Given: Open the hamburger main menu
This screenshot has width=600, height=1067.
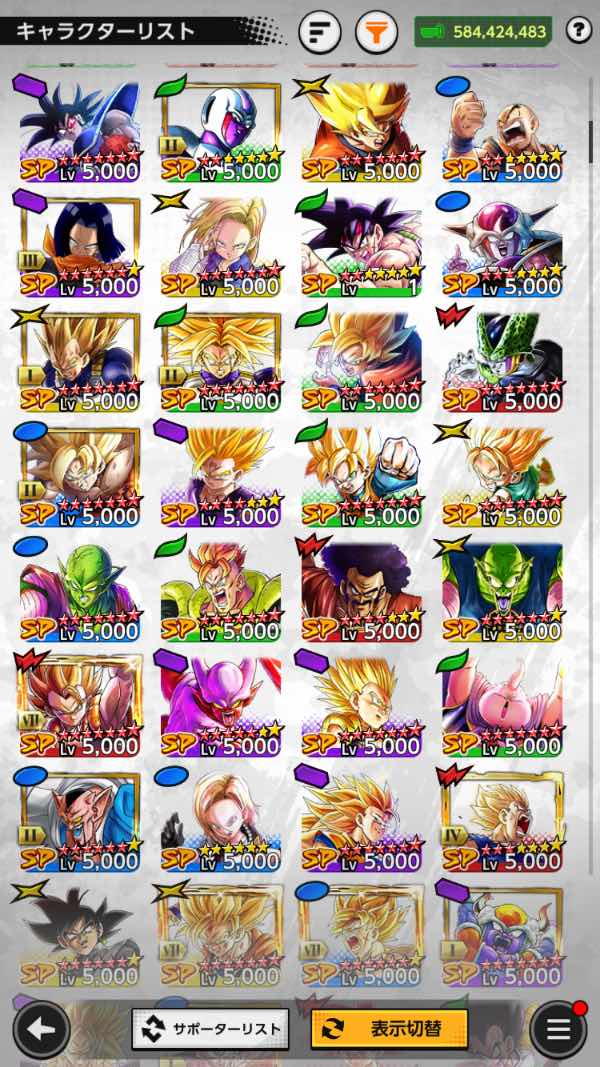Looking at the screenshot, I should pyautogui.click(x=558, y=1028).
